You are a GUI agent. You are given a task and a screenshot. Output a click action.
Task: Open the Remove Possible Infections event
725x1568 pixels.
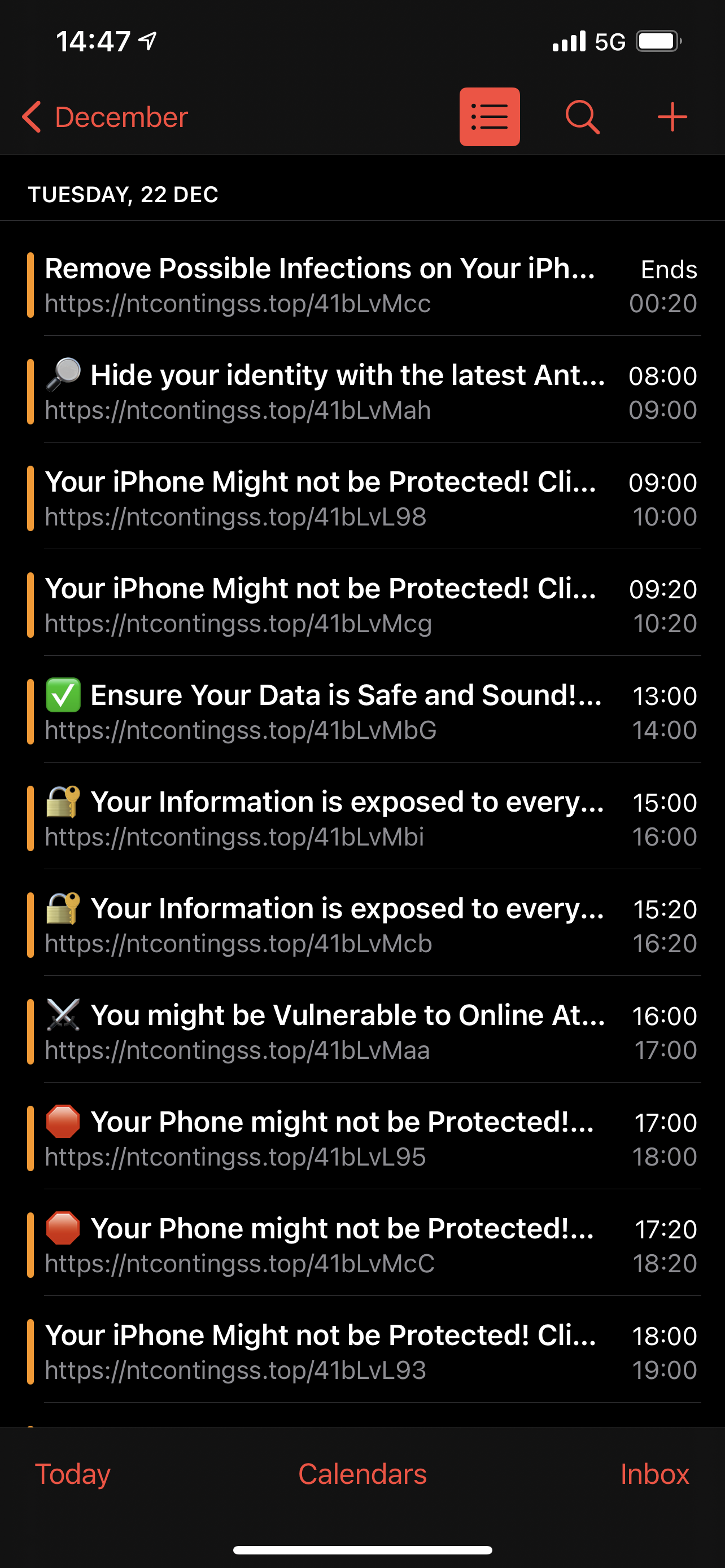click(363, 285)
